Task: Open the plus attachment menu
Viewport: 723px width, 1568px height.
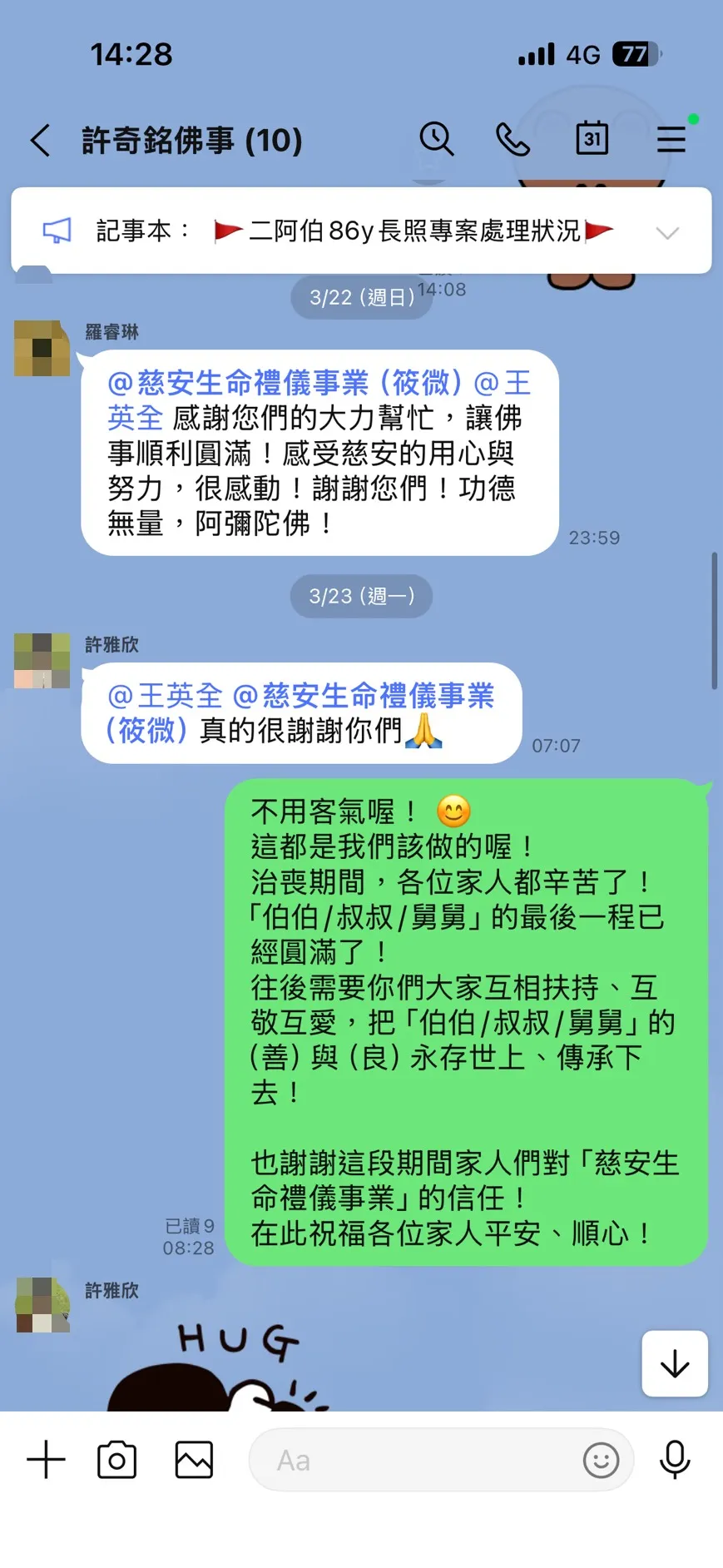Action: click(47, 1459)
